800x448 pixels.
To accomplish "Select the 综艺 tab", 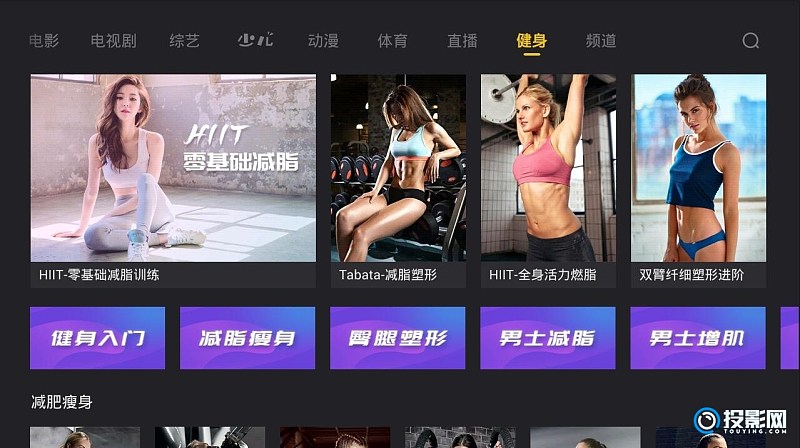I will coord(184,41).
